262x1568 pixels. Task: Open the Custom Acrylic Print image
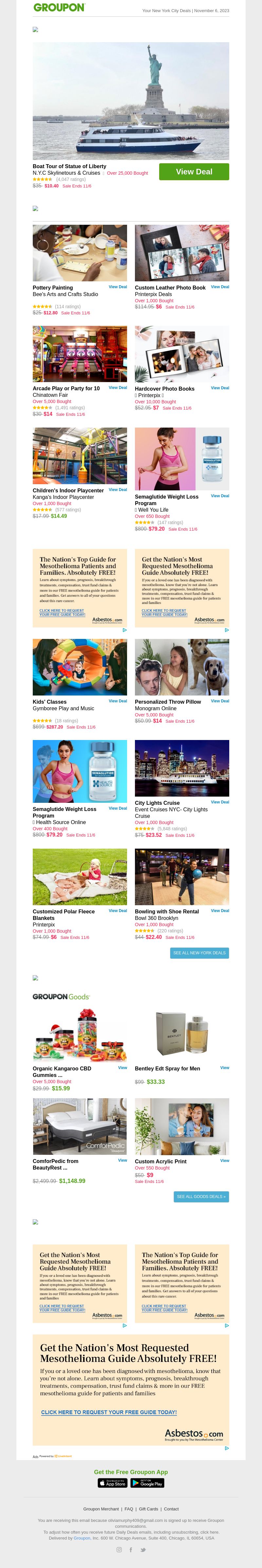181,1127
